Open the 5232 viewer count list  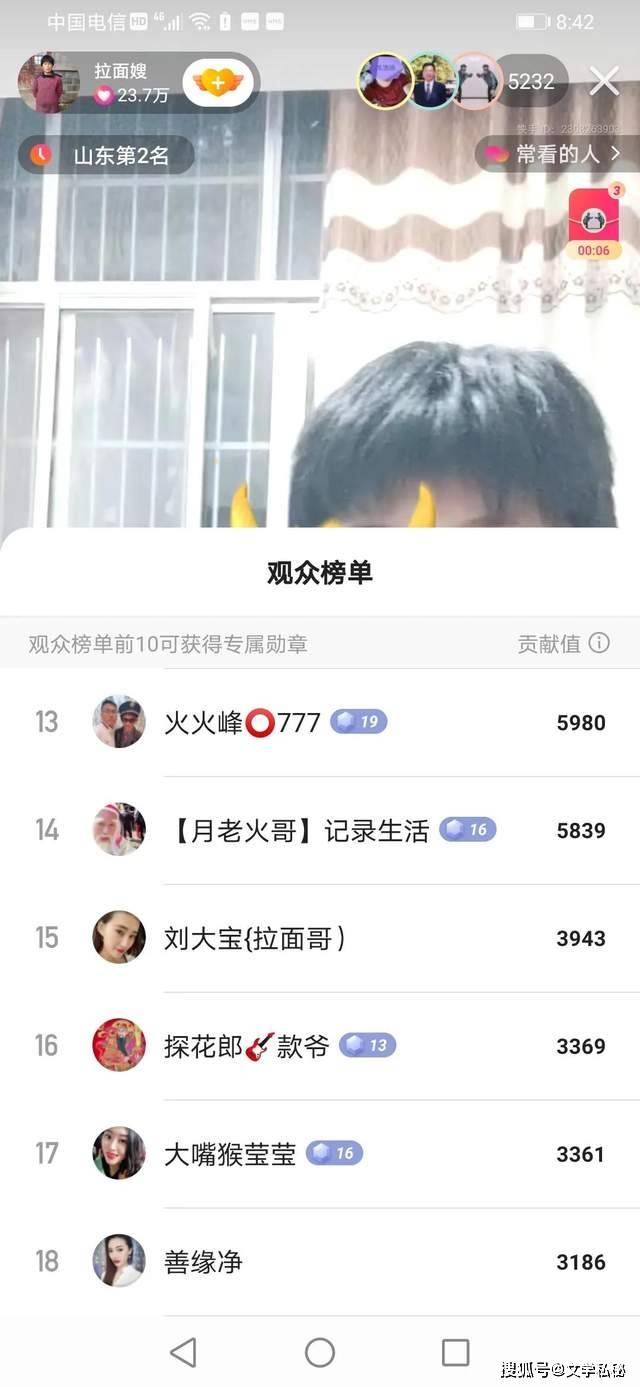pyautogui.click(x=531, y=81)
